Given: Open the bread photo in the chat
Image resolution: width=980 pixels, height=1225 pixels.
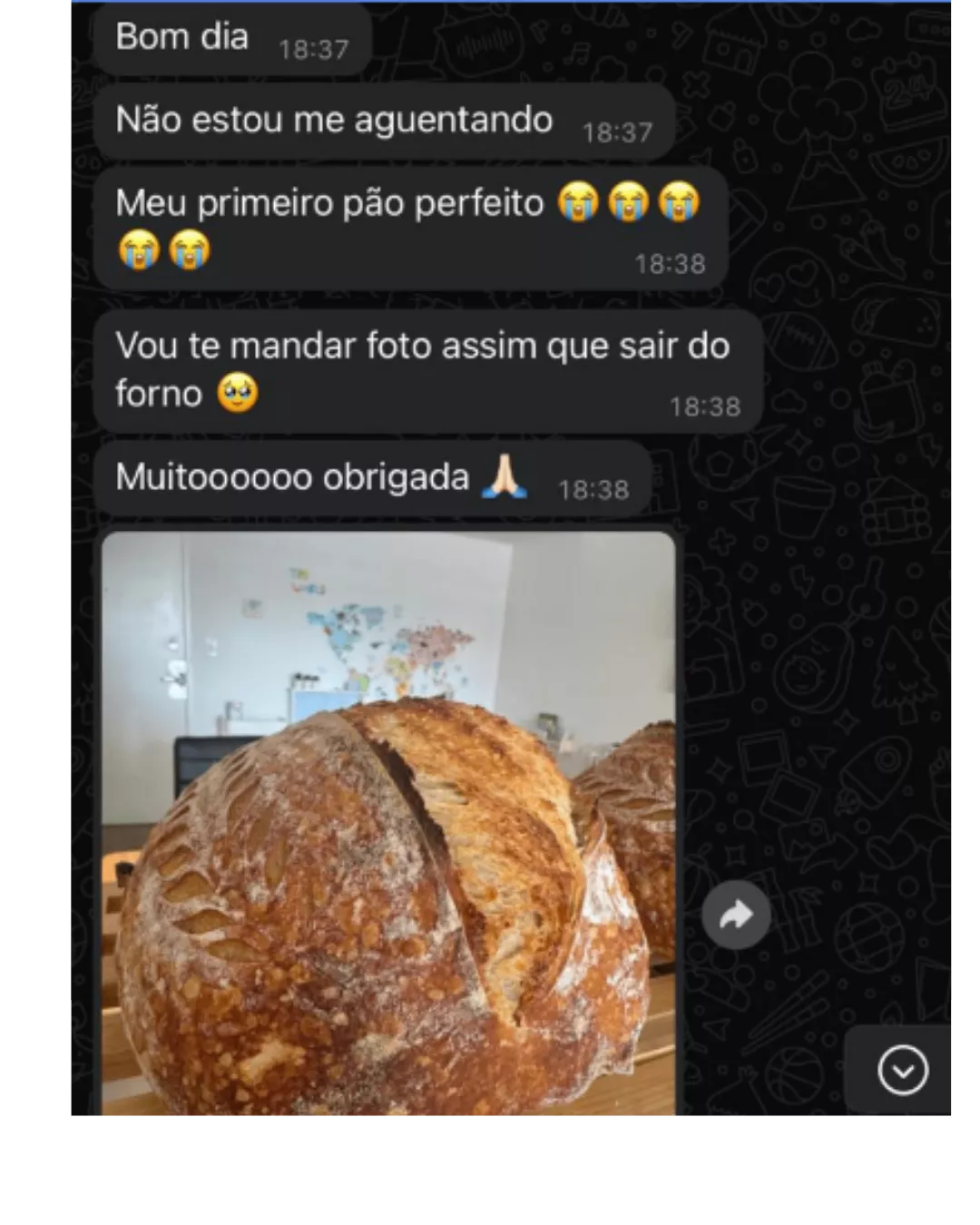Looking at the screenshot, I should click(388, 822).
